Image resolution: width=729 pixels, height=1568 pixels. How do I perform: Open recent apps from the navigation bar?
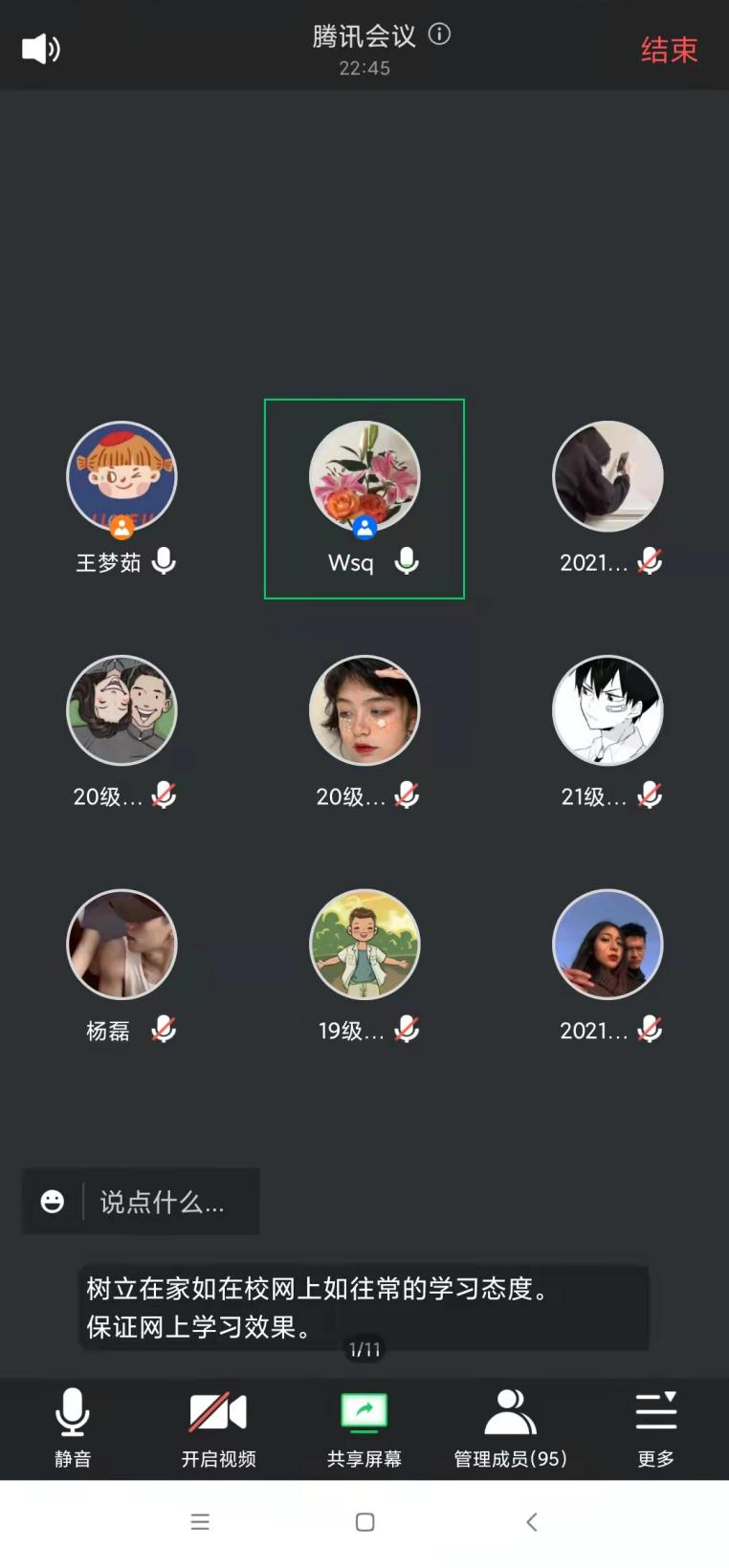pyautogui.click(x=200, y=1522)
